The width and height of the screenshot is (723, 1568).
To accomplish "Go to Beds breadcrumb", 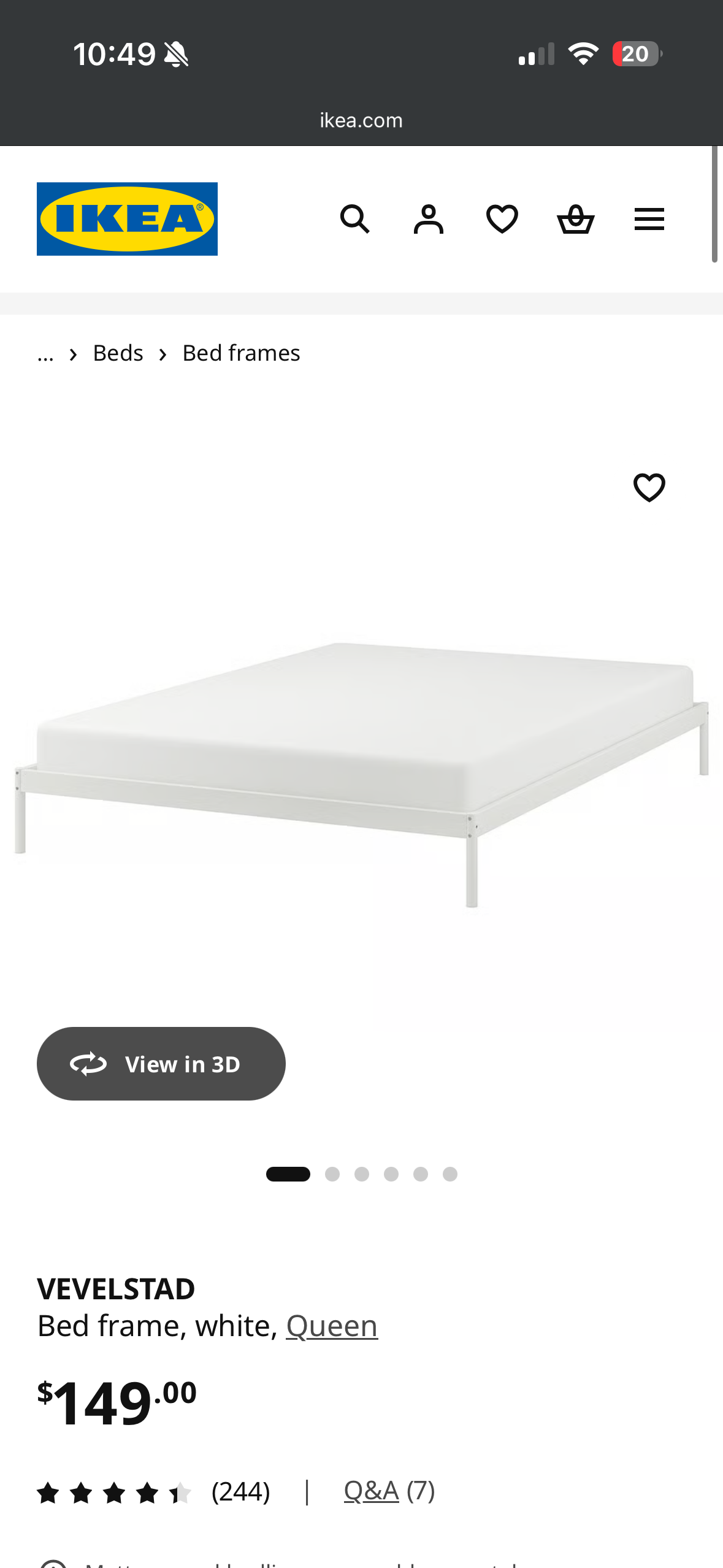I will [x=118, y=354].
